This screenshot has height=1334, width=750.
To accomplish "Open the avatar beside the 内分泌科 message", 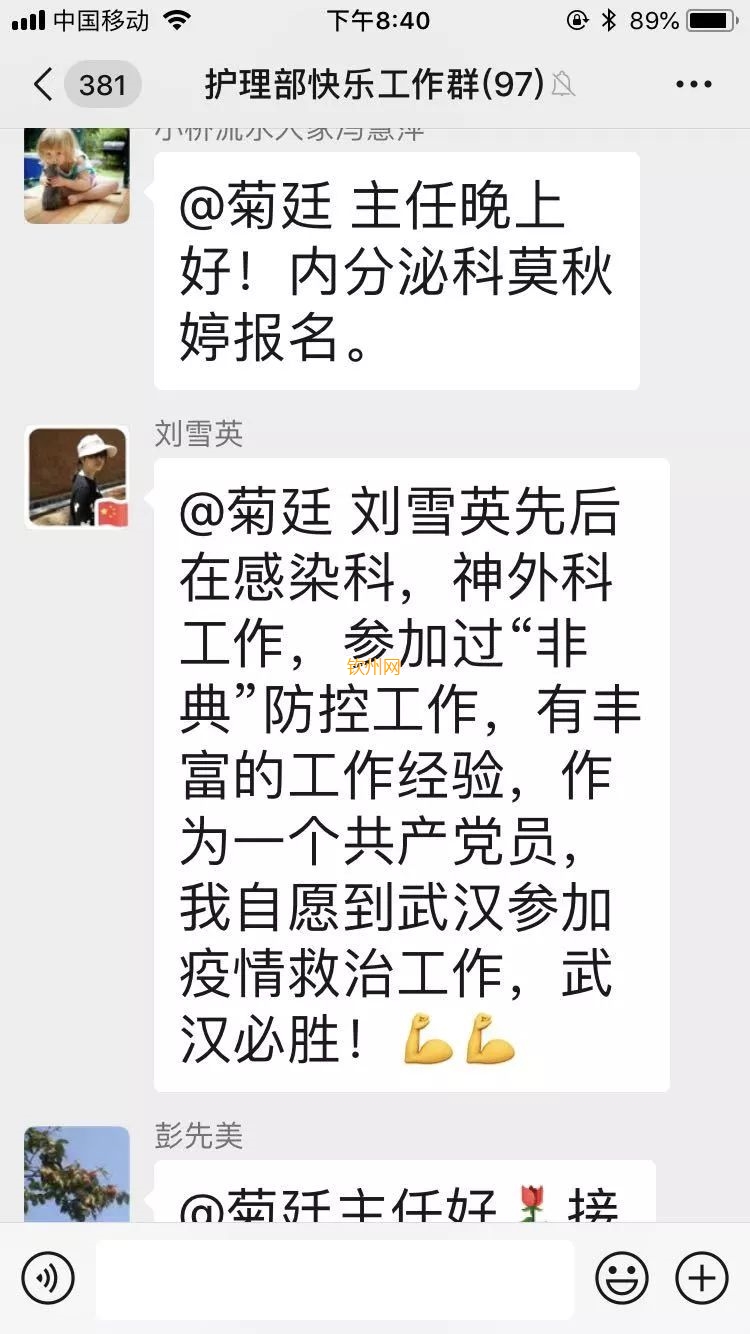I will (x=77, y=175).
